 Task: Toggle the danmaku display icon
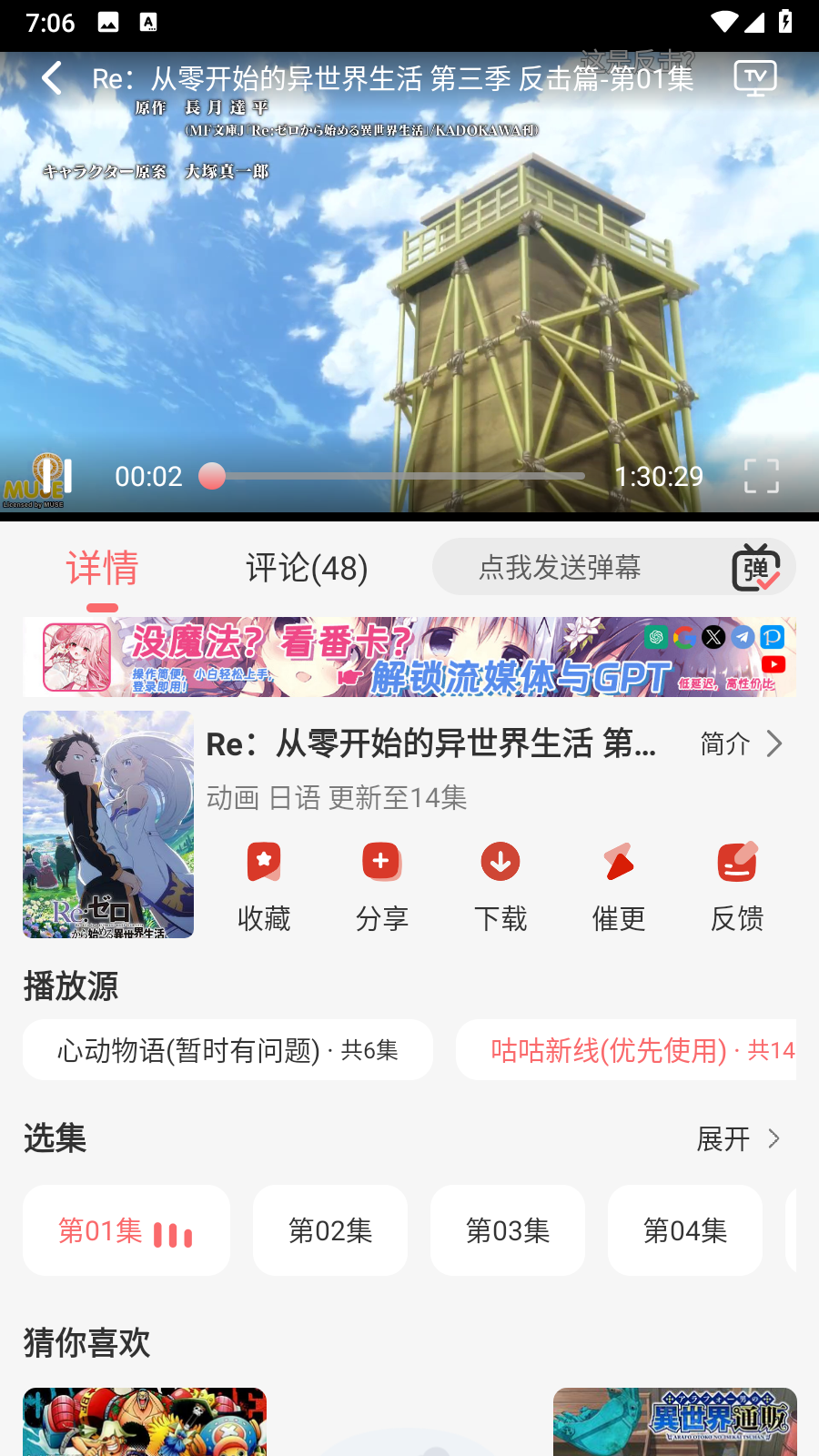(756, 568)
